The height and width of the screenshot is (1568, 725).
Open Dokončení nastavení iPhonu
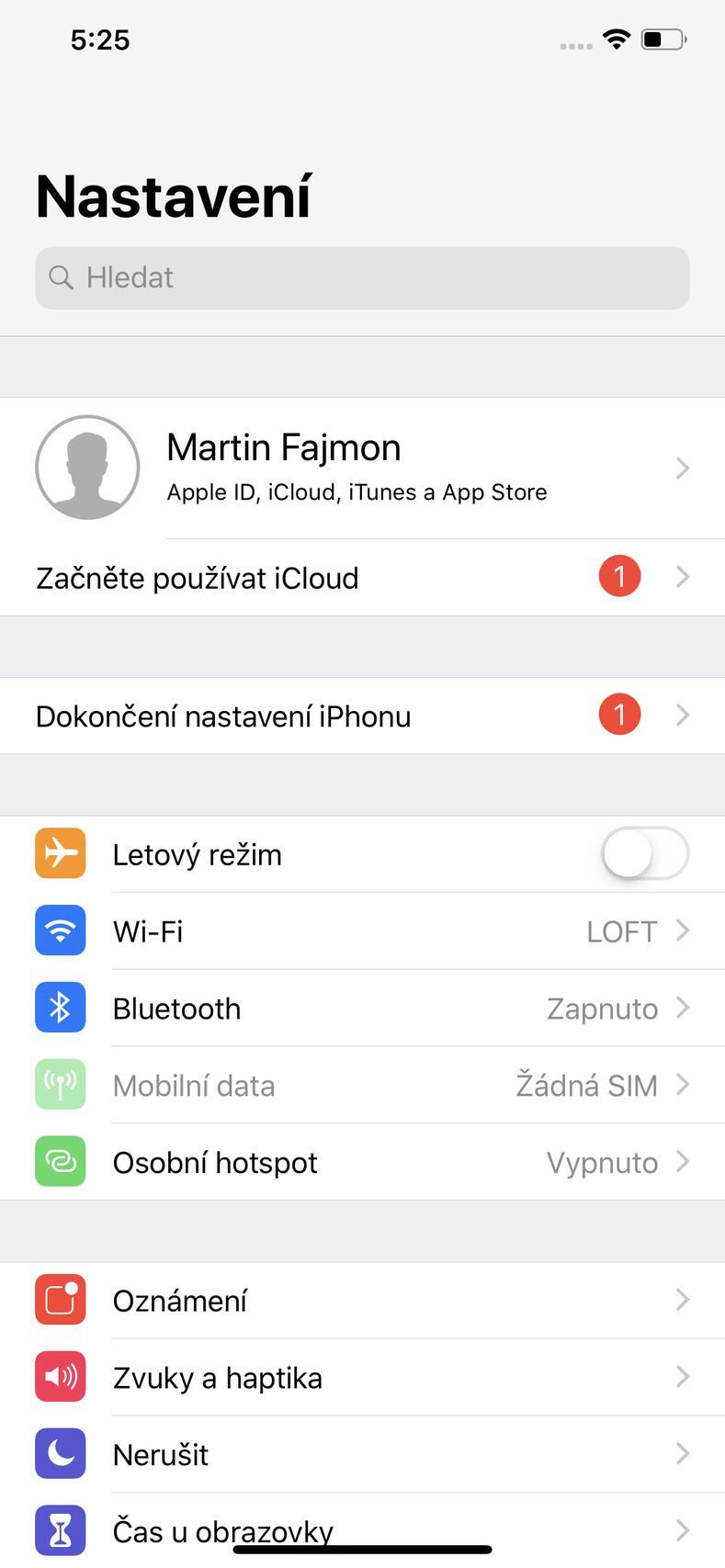pyautogui.click(x=362, y=716)
